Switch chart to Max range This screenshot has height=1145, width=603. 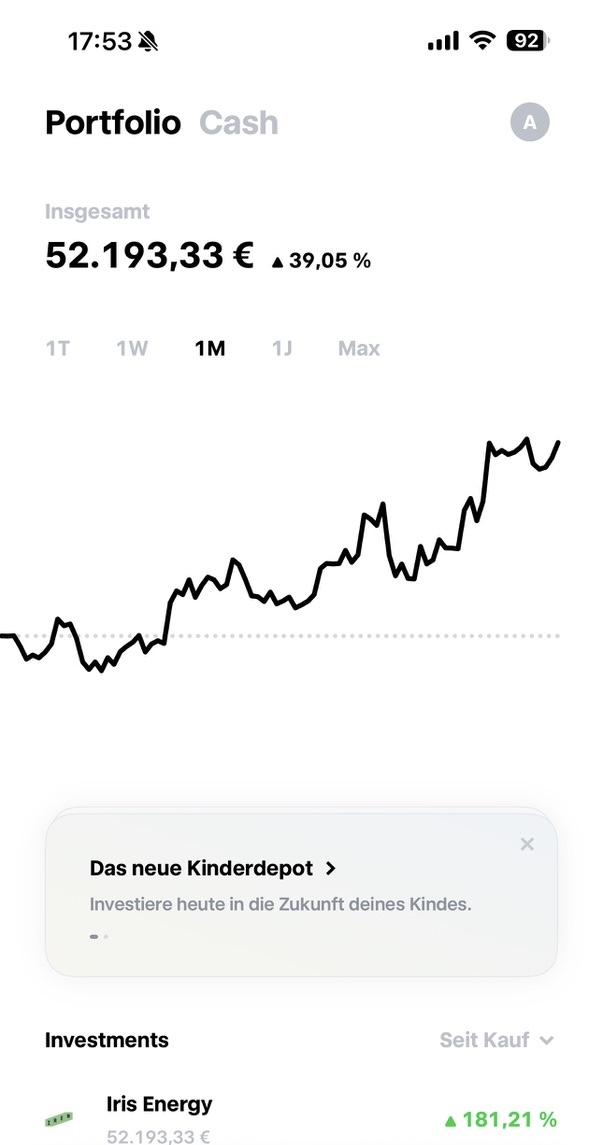pos(359,348)
